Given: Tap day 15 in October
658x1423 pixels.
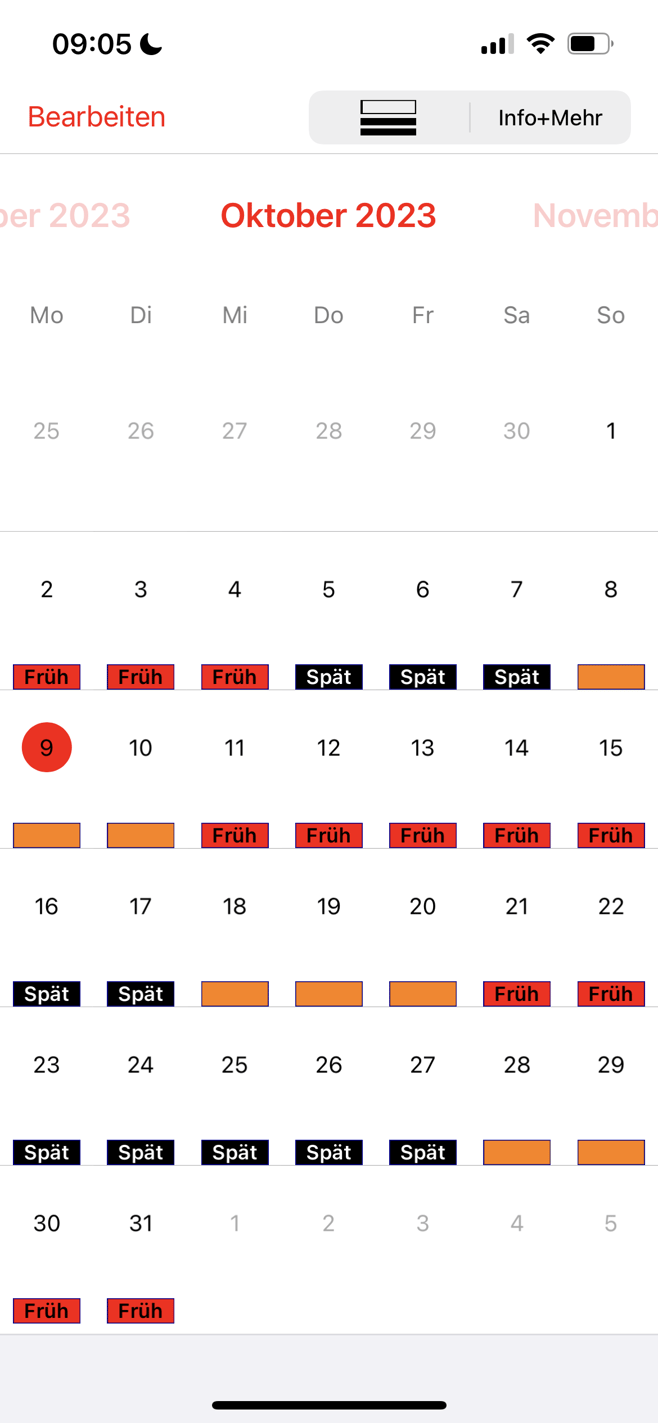Looking at the screenshot, I should click(610, 748).
